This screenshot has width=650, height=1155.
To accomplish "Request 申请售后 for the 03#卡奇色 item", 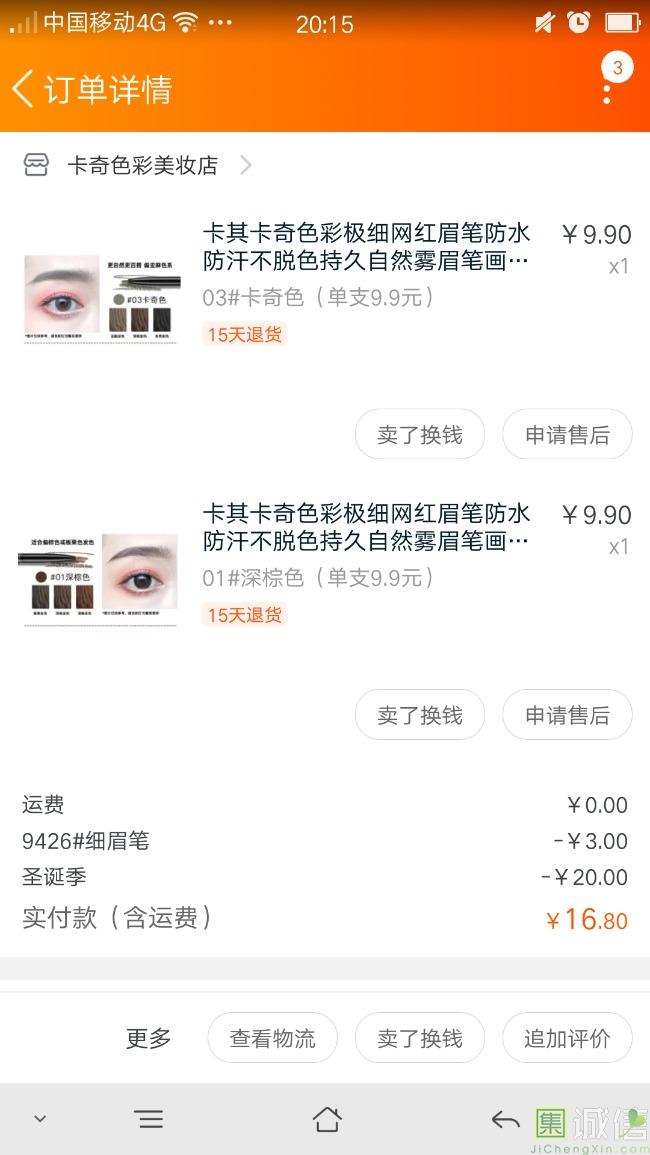I will click(x=567, y=435).
